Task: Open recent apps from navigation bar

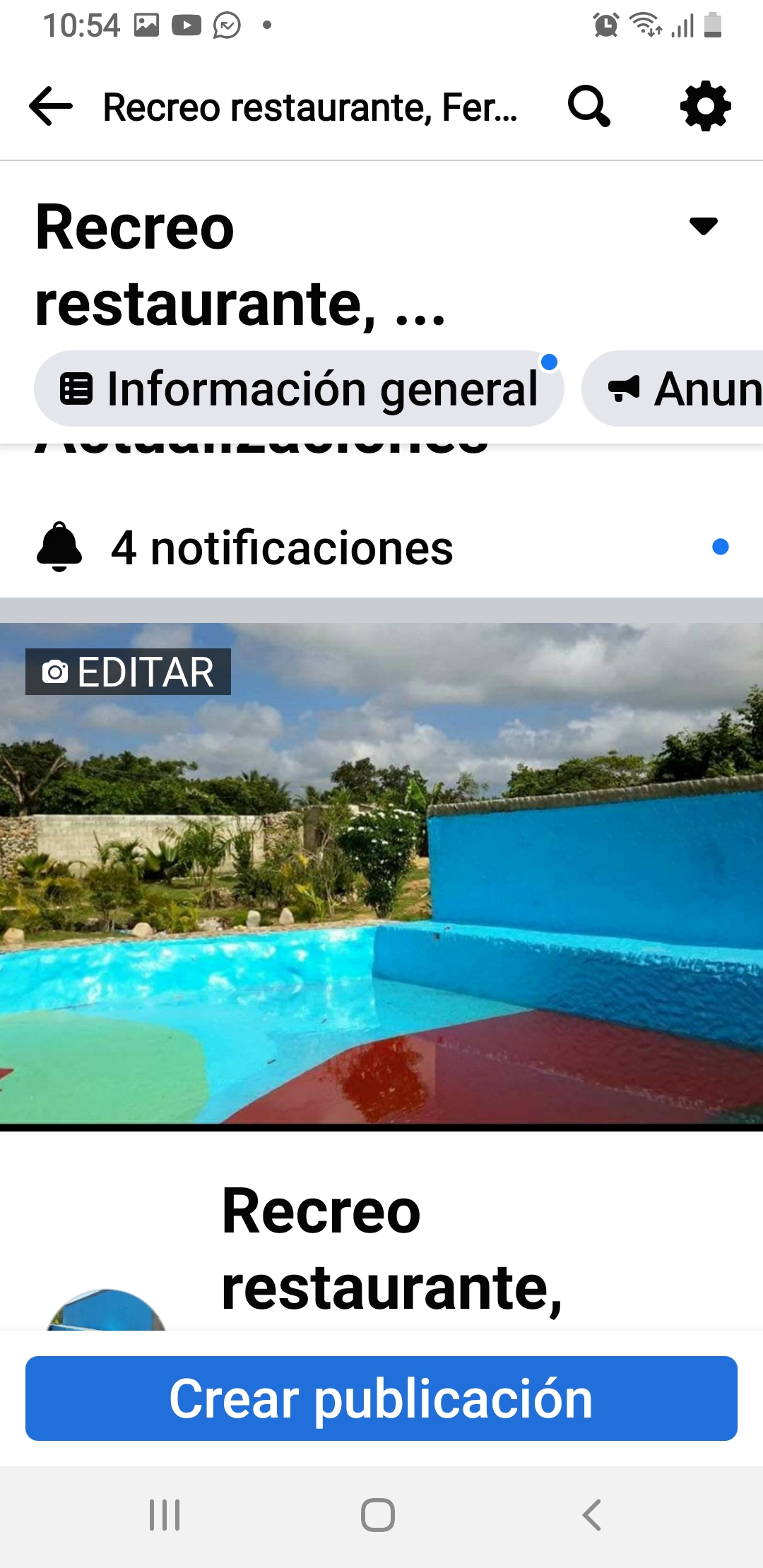Action: [165, 1515]
